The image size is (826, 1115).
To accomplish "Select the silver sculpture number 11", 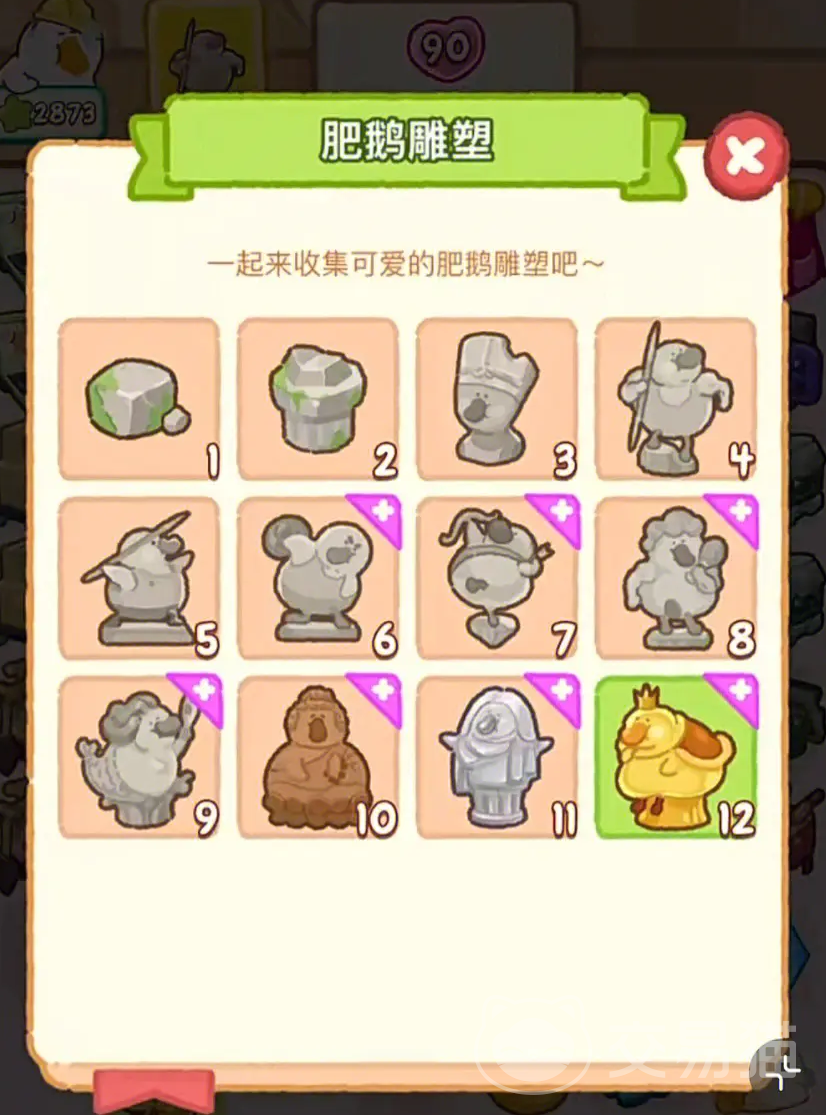I will pos(496,757).
